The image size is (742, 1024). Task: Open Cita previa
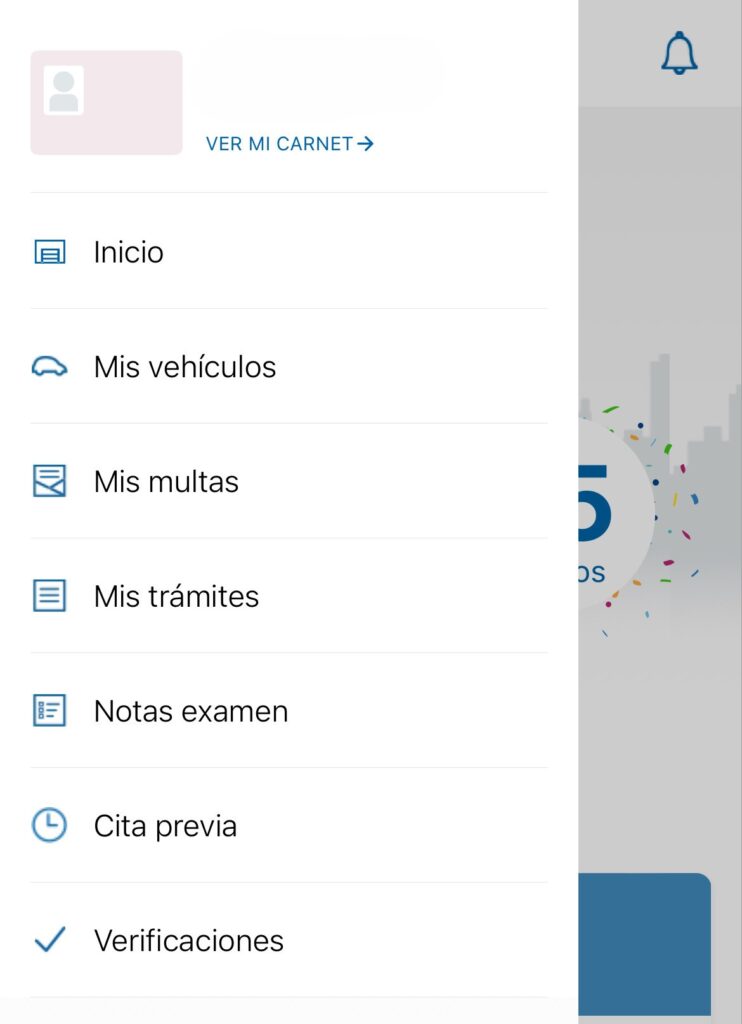pyautogui.click(x=165, y=827)
